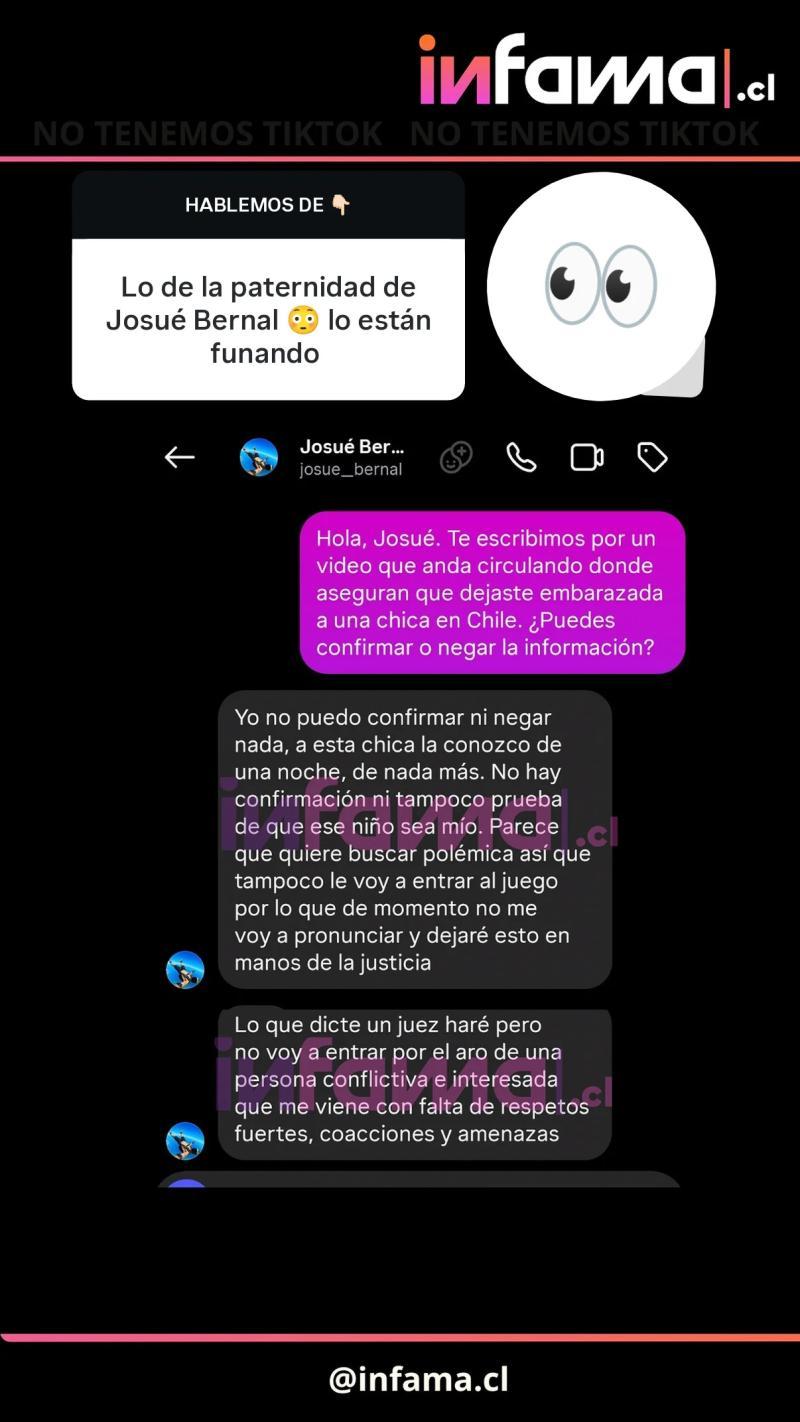Start a voice call with Josué Bernal
This screenshot has width=800, height=1422.
click(520, 457)
